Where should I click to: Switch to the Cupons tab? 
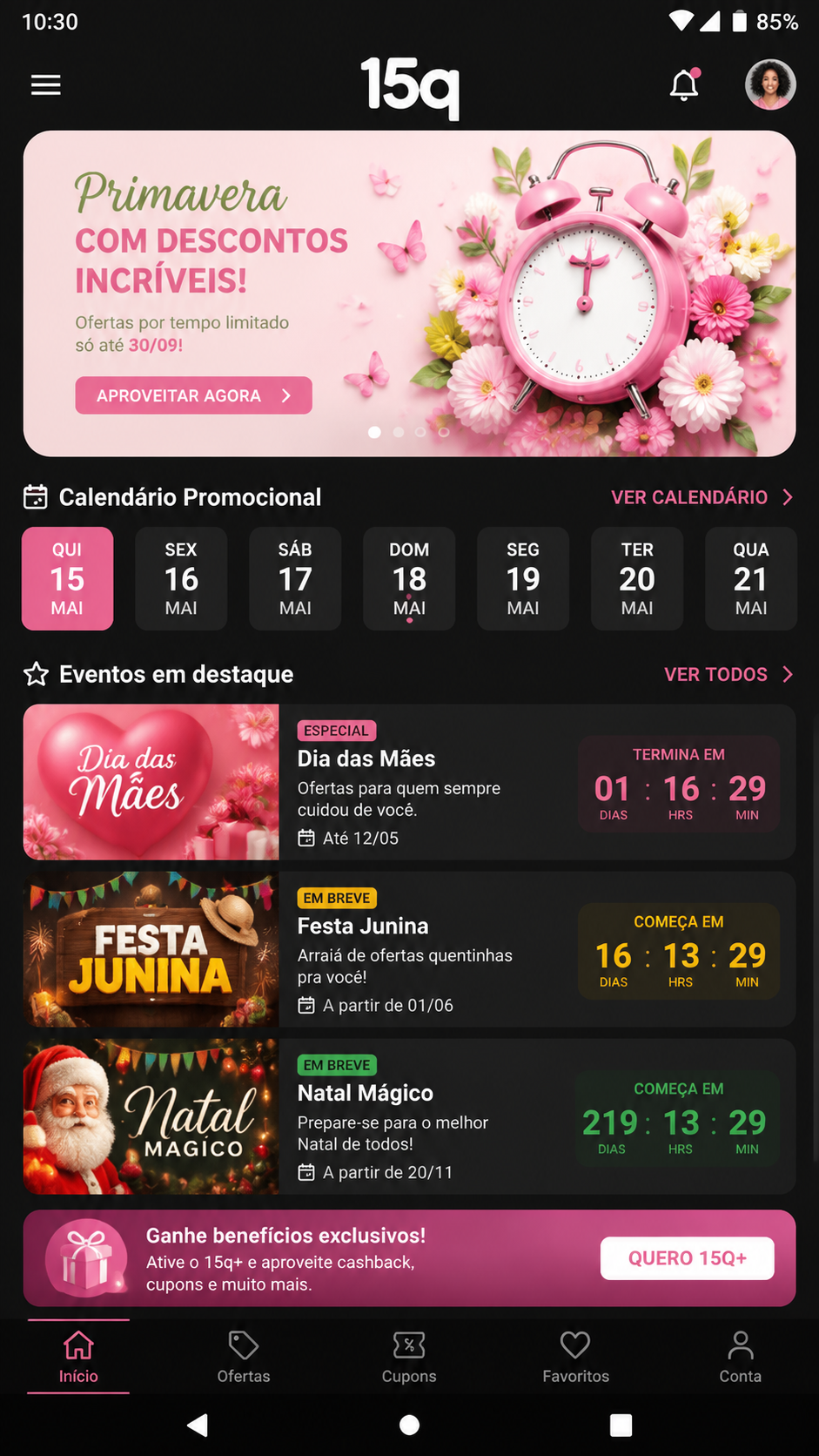coord(409,1357)
